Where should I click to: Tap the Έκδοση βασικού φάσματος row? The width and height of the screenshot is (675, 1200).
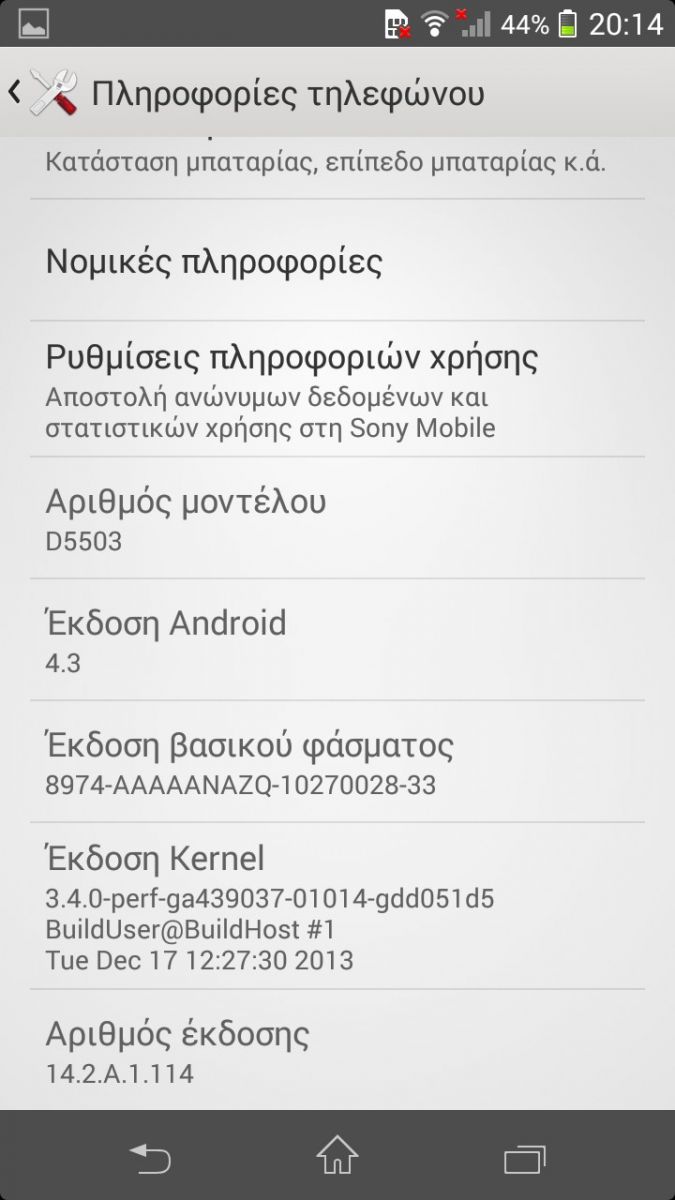(337, 762)
